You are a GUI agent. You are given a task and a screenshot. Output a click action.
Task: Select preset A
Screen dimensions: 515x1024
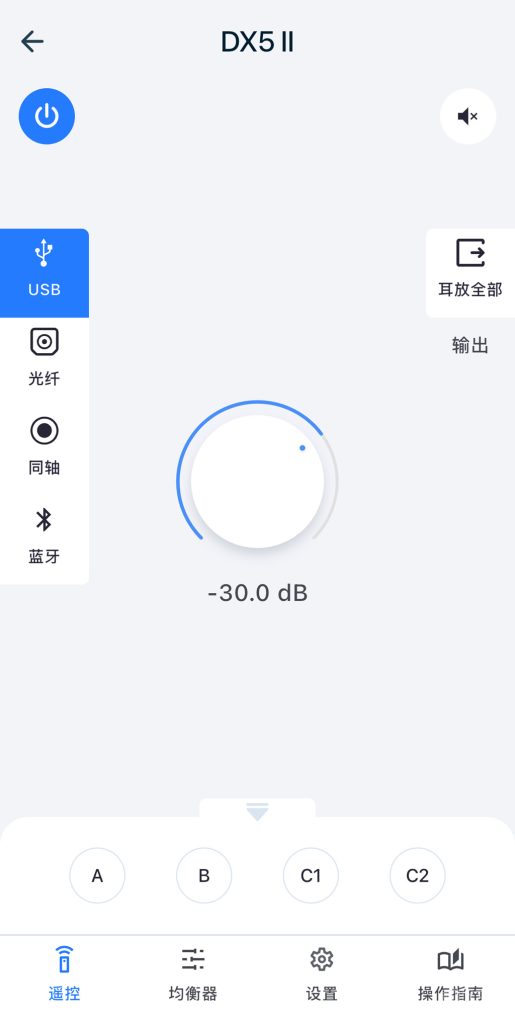97,876
